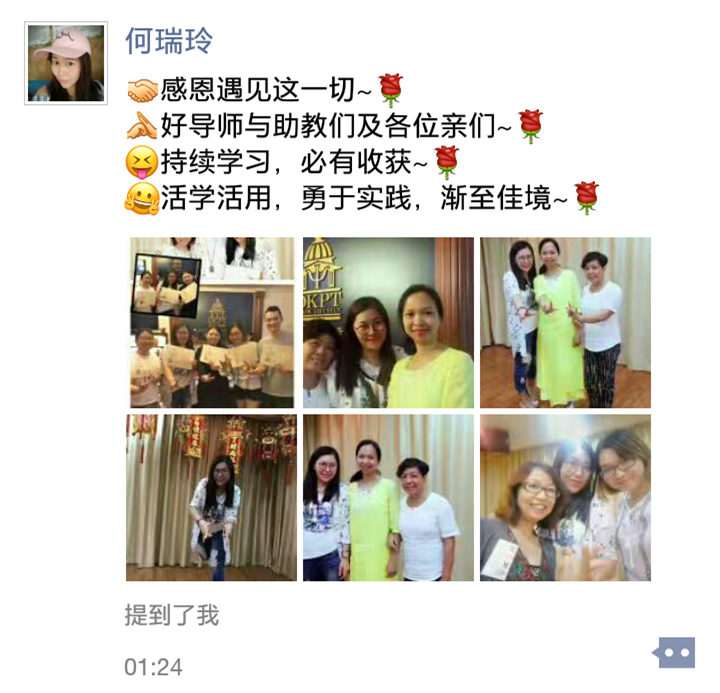View the last close-up selfie photo
Viewport: 720px width, 693px height.
[x=565, y=498]
